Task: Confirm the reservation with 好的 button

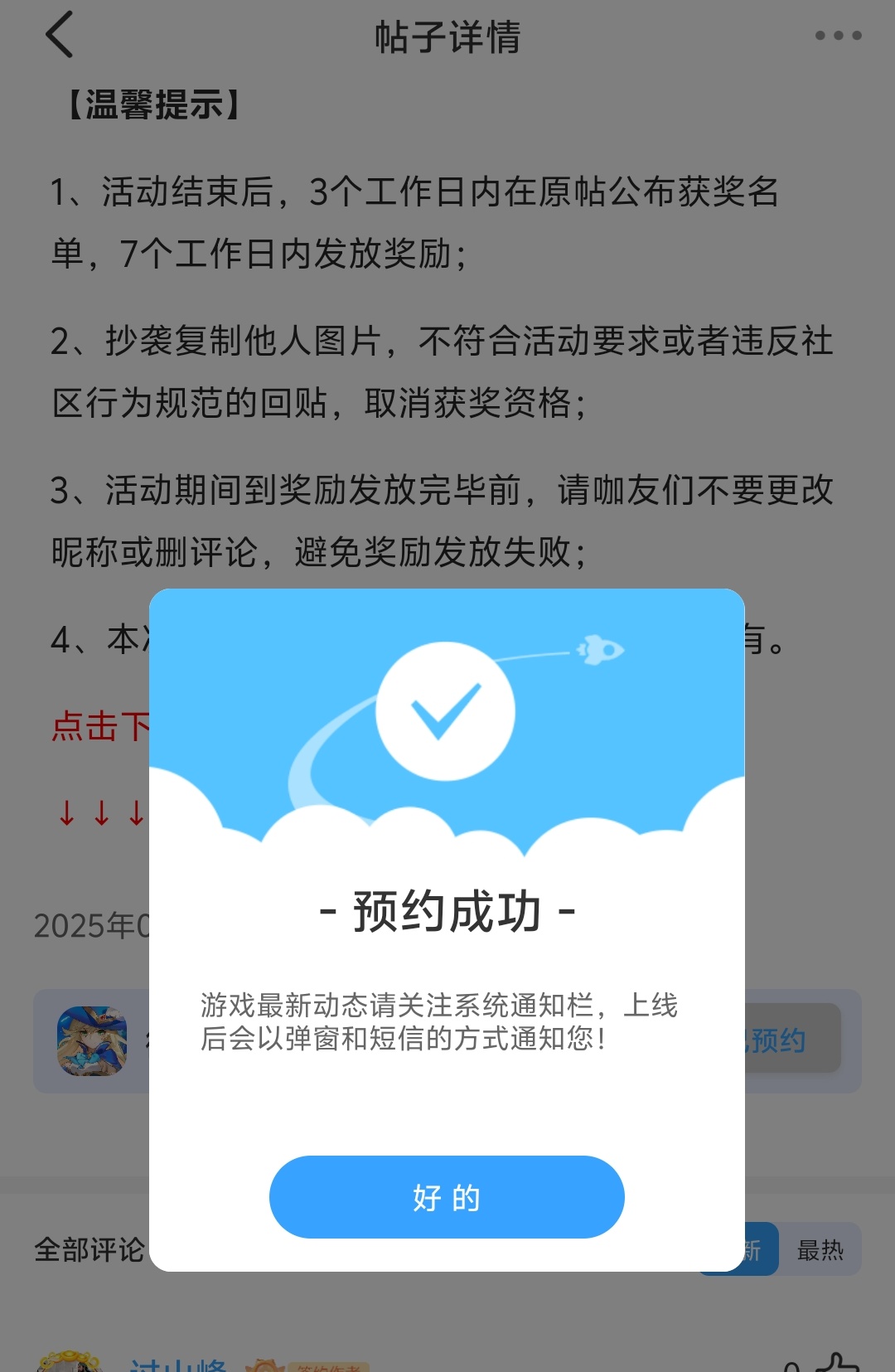Action: 447,1197
